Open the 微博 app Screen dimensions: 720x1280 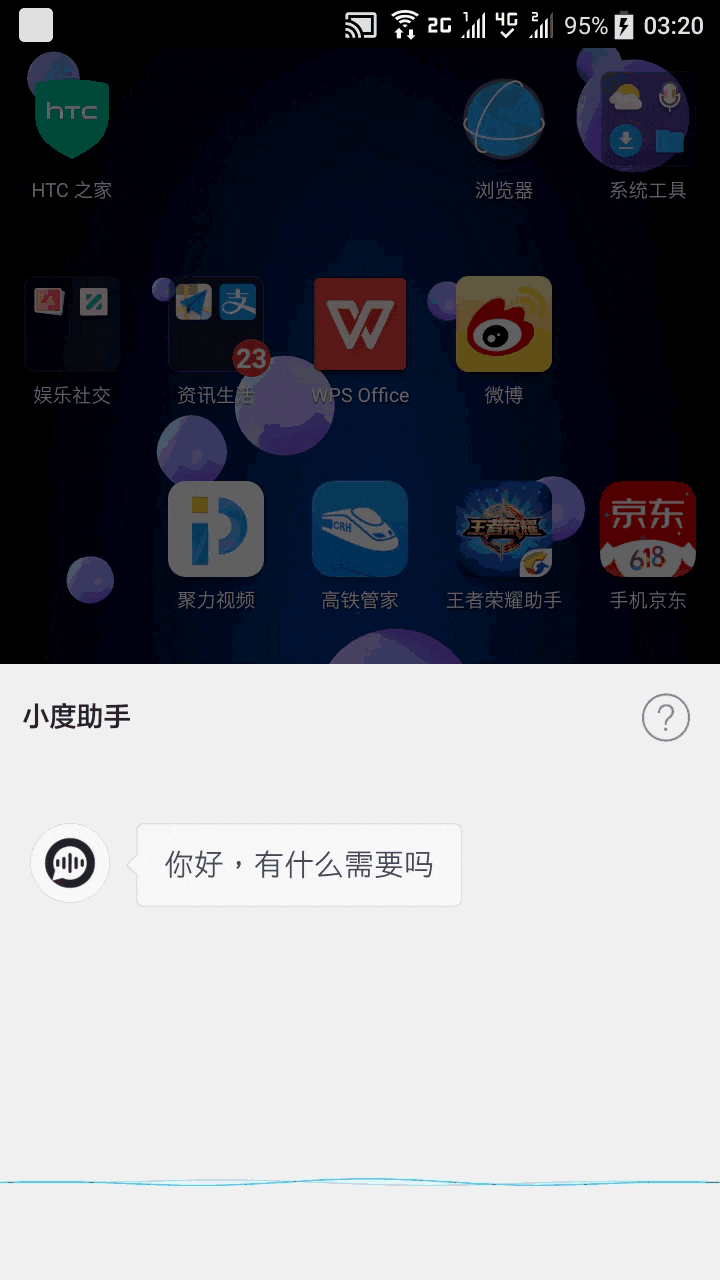504,324
